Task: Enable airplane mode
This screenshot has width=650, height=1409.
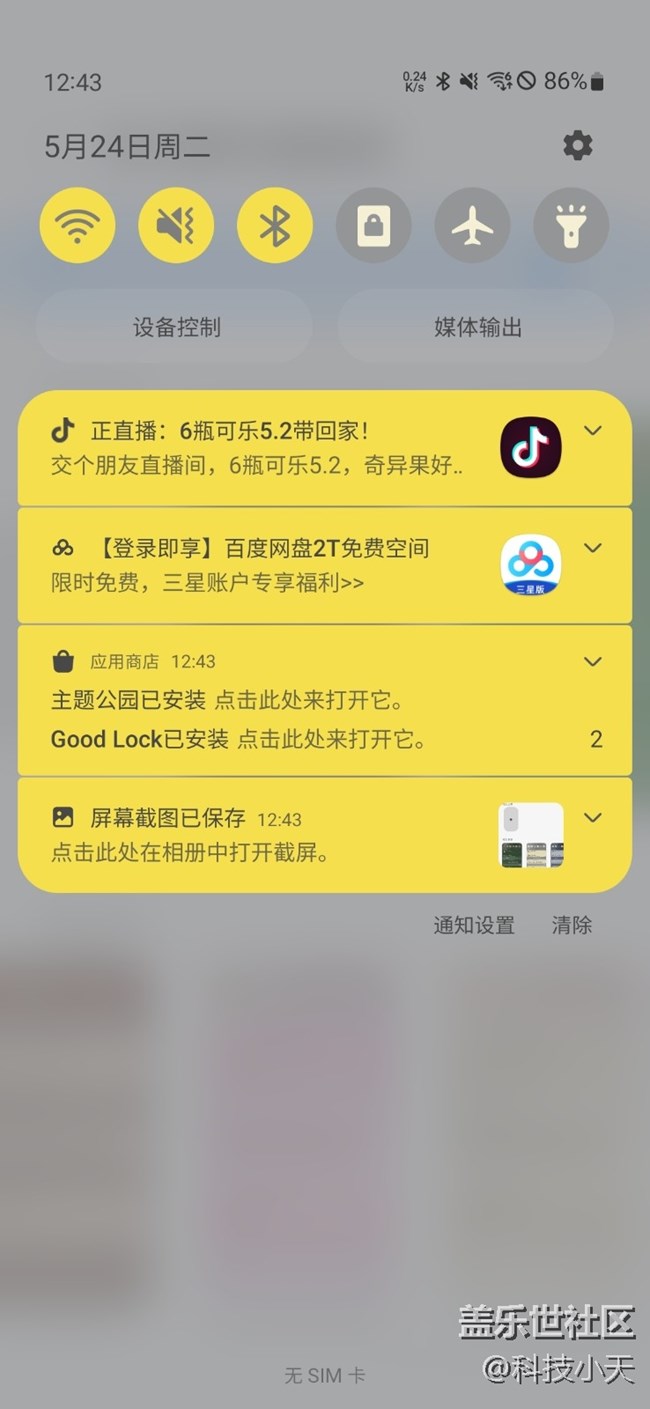Action: 472,226
